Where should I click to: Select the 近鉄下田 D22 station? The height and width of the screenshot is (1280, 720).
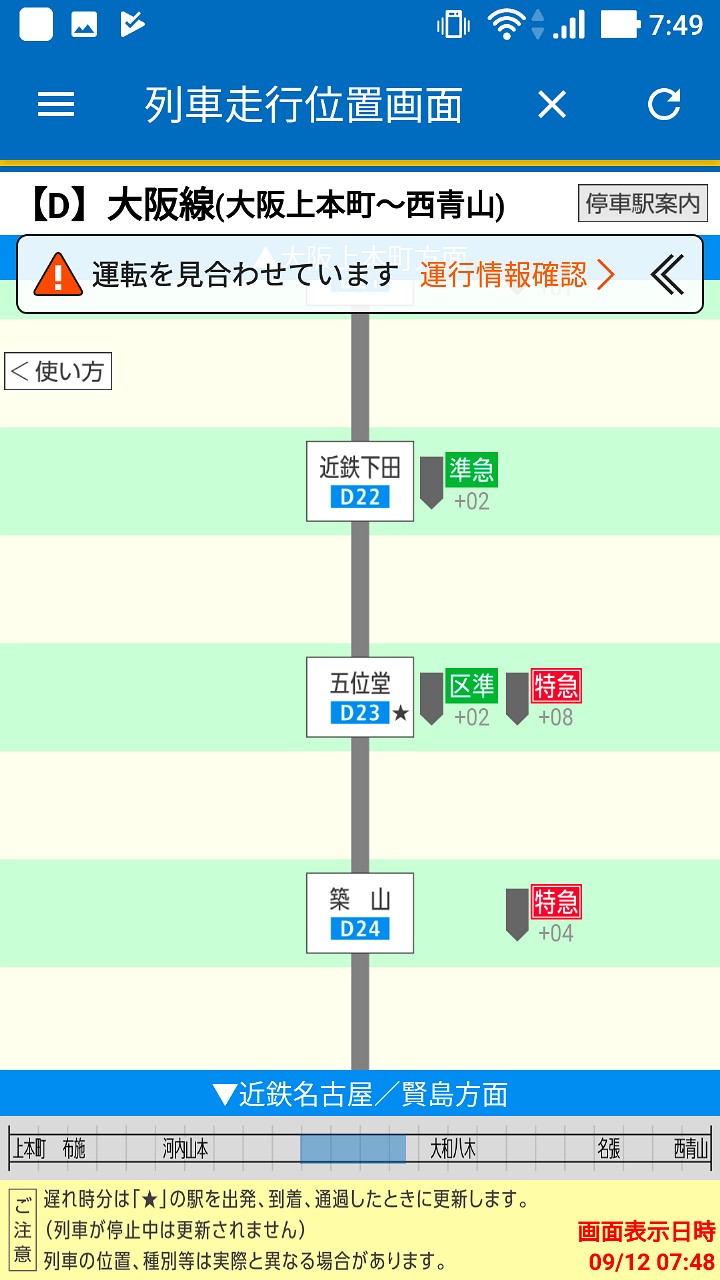click(360, 481)
